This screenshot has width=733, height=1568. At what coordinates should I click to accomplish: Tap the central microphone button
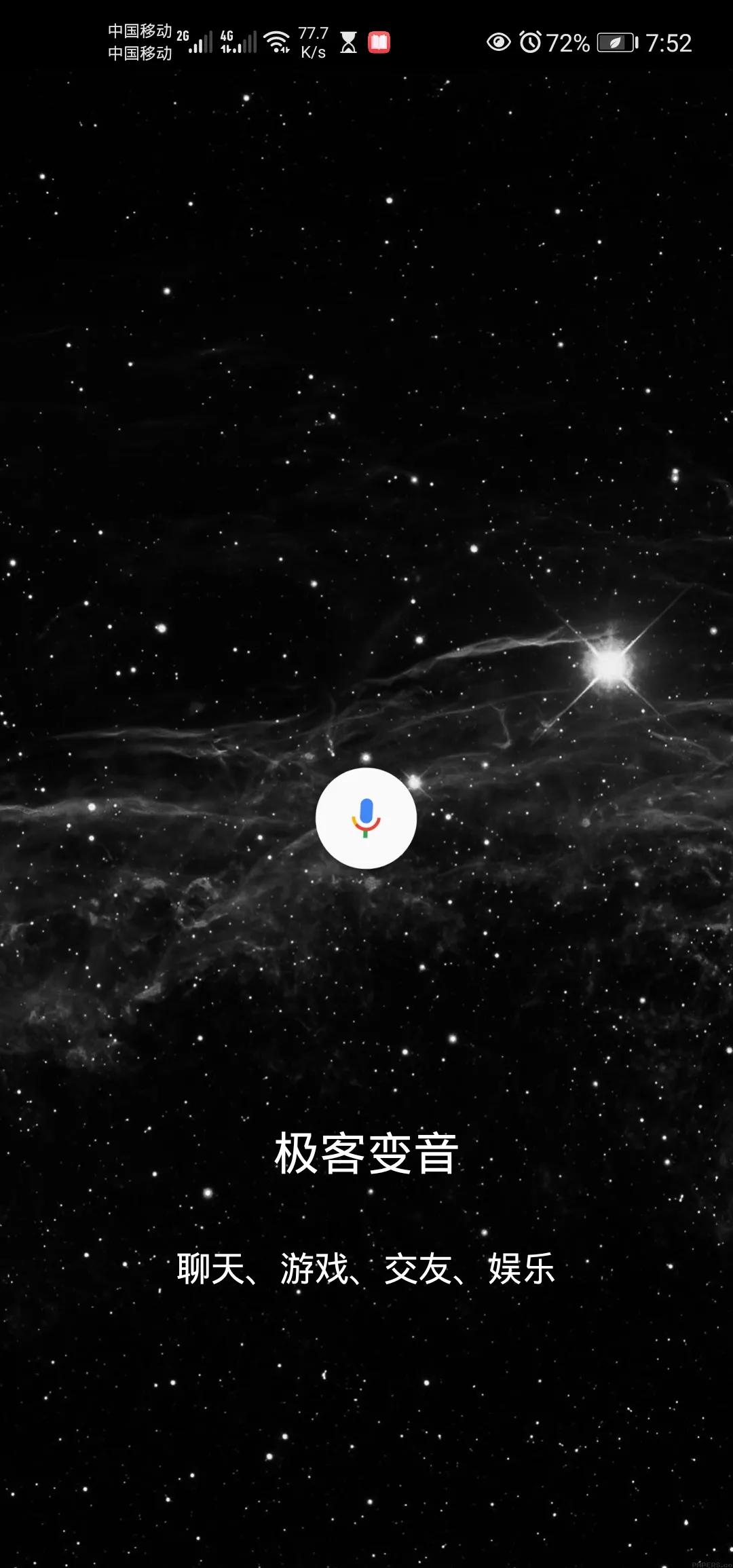(x=365, y=819)
